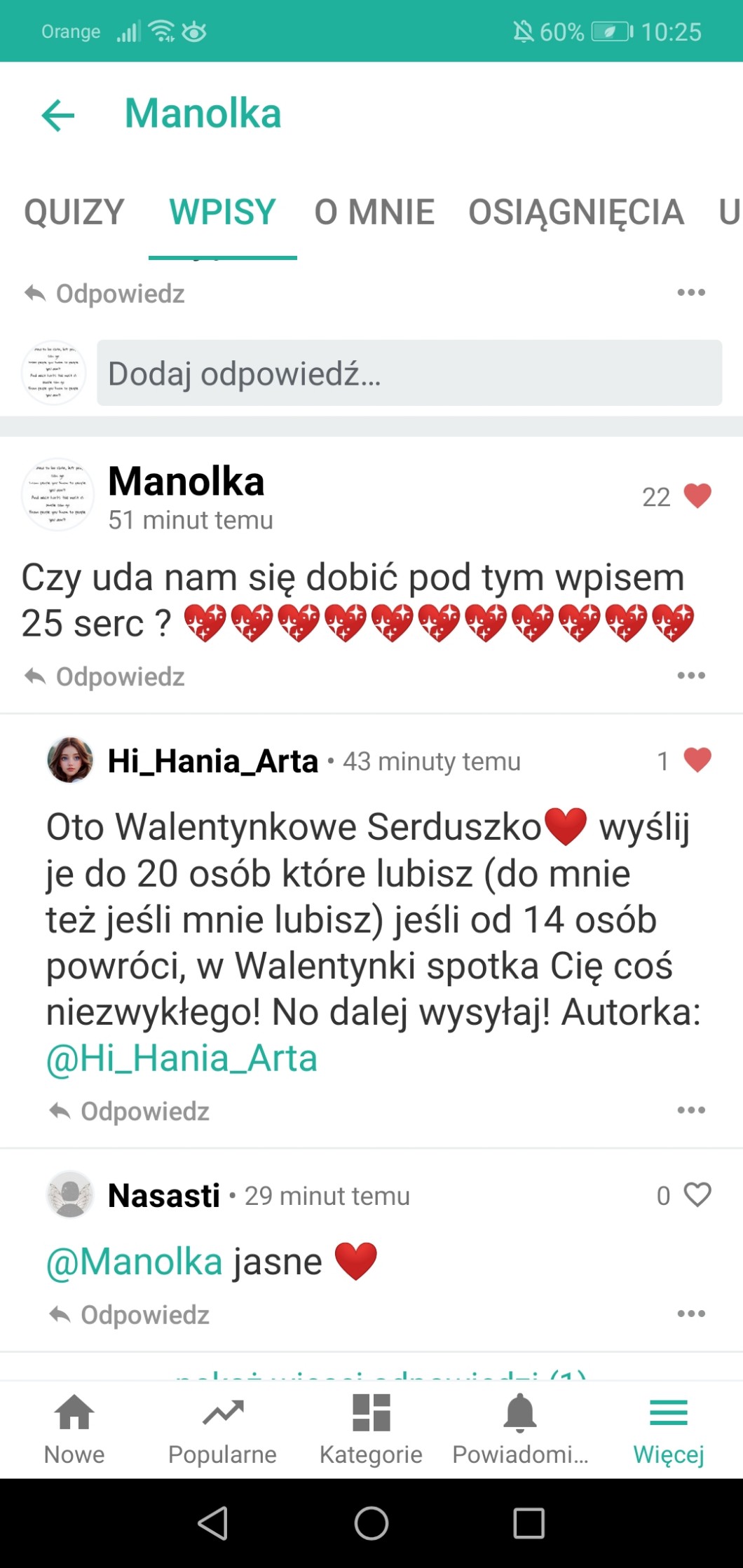Like Hi_Hania_Arta's comment
The image size is (743, 1568).
[697, 761]
